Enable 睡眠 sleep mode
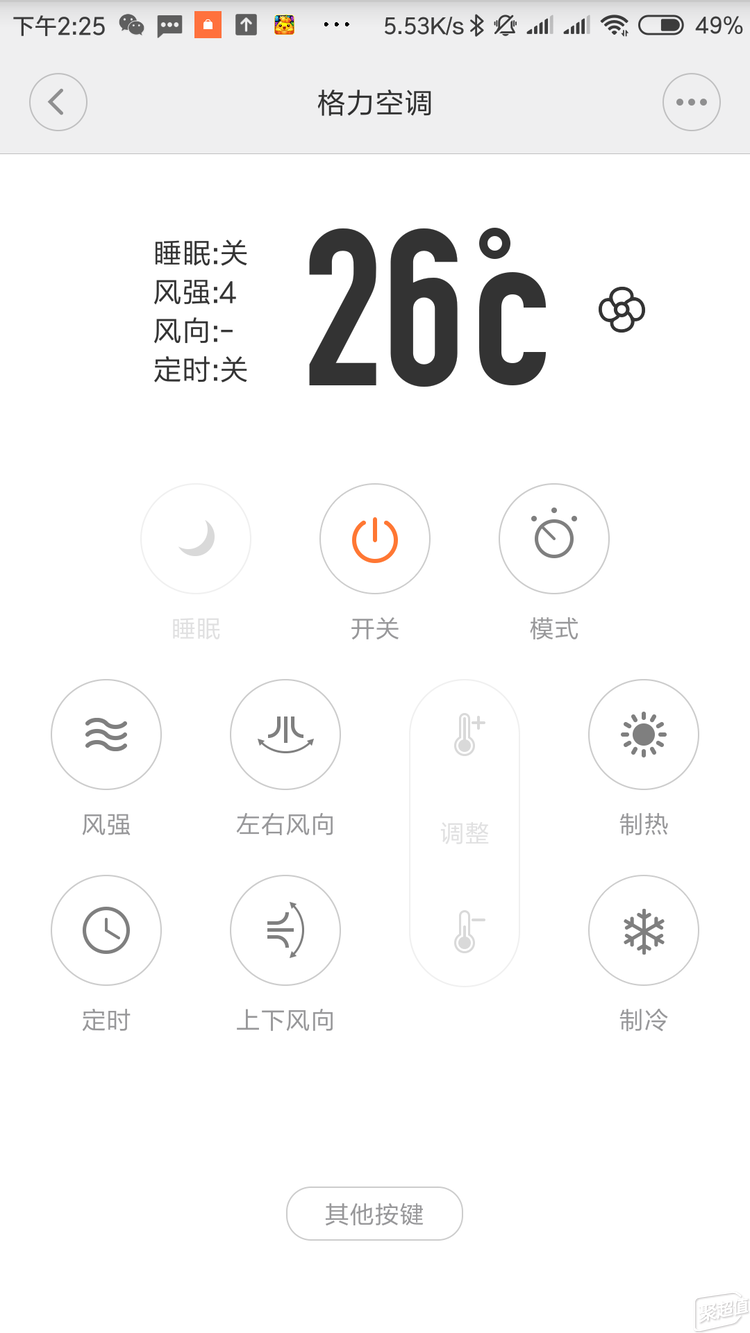This screenshot has height=1333, width=750. tap(196, 540)
